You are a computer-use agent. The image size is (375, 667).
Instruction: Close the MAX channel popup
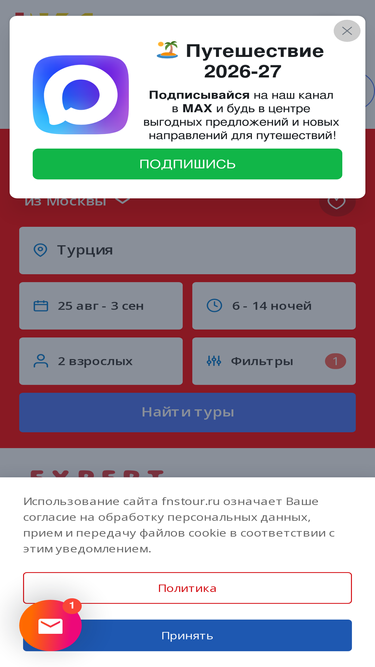tap(347, 31)
